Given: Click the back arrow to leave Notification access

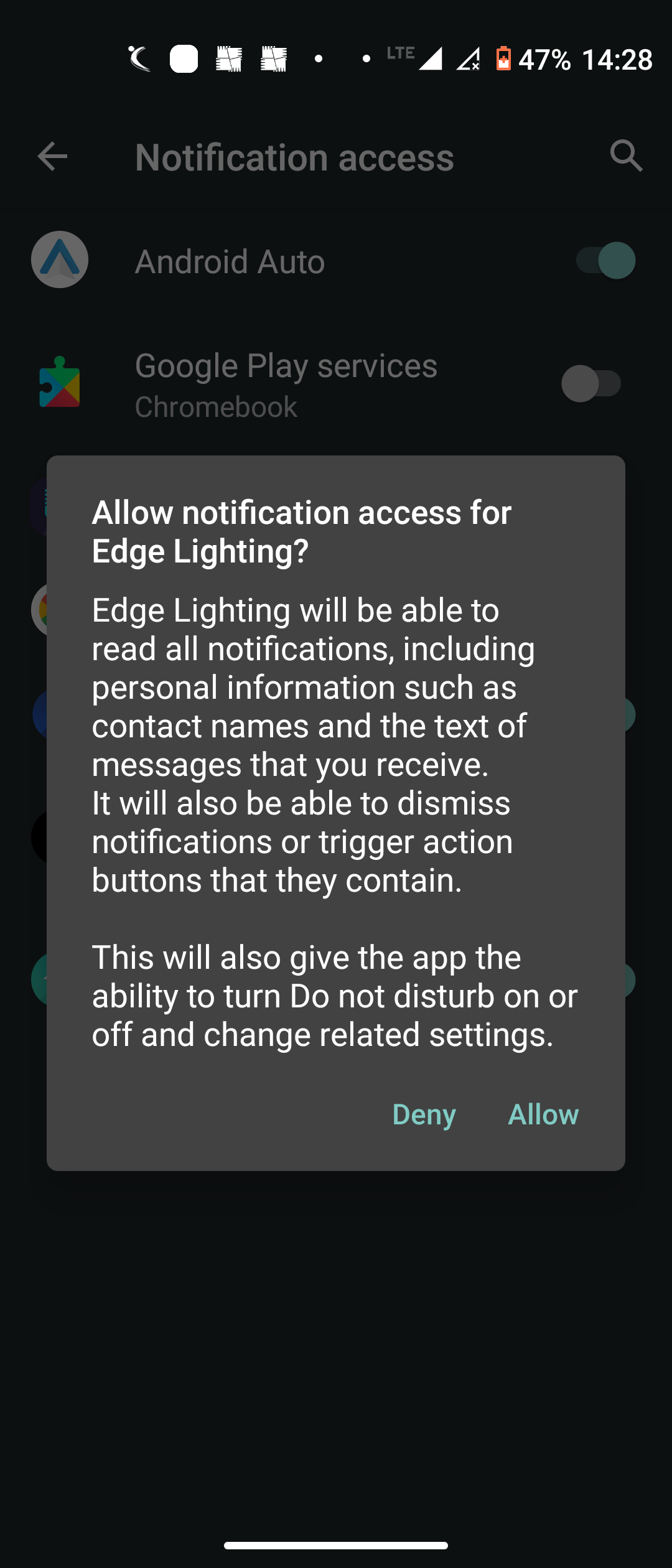Looking at the screenshot, I should coord(52,157).
